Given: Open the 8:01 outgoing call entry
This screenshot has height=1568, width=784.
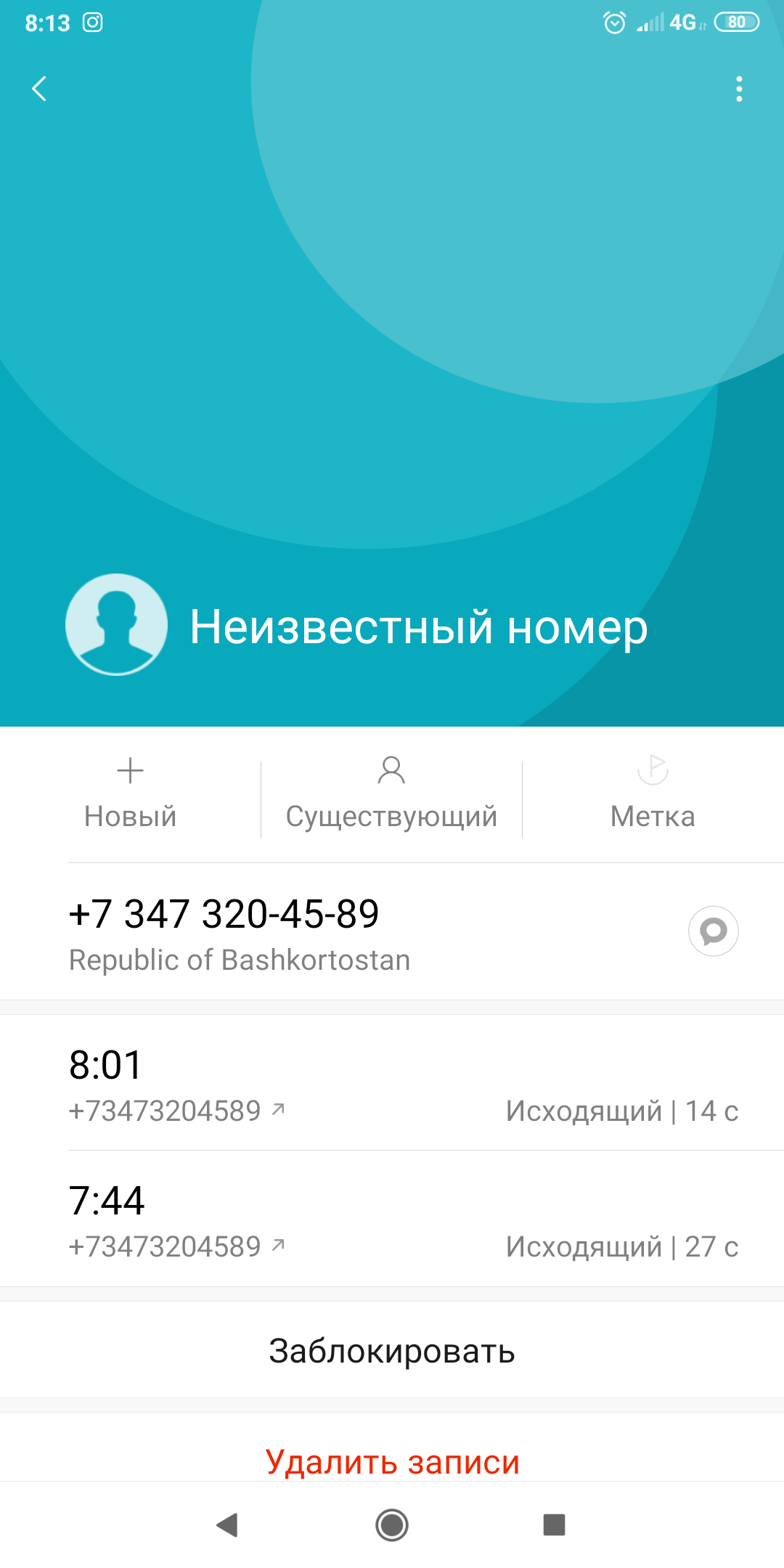Looking at the screenshot, I should coord(392,1083).
